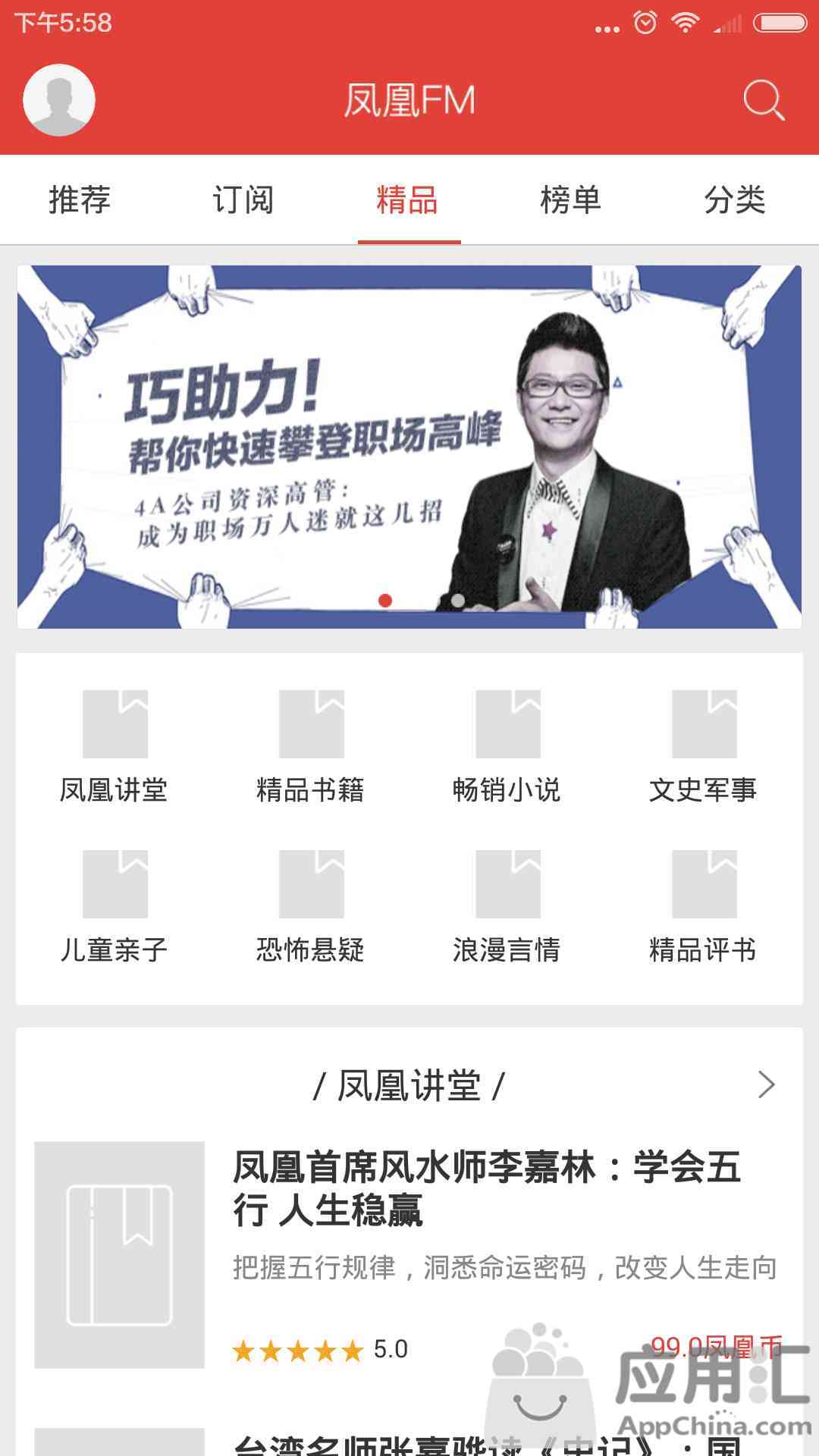819x1456 pixels.
Task: Expand the 凤凰讲堂 section arrow
Action: [x=767, y=1085]
